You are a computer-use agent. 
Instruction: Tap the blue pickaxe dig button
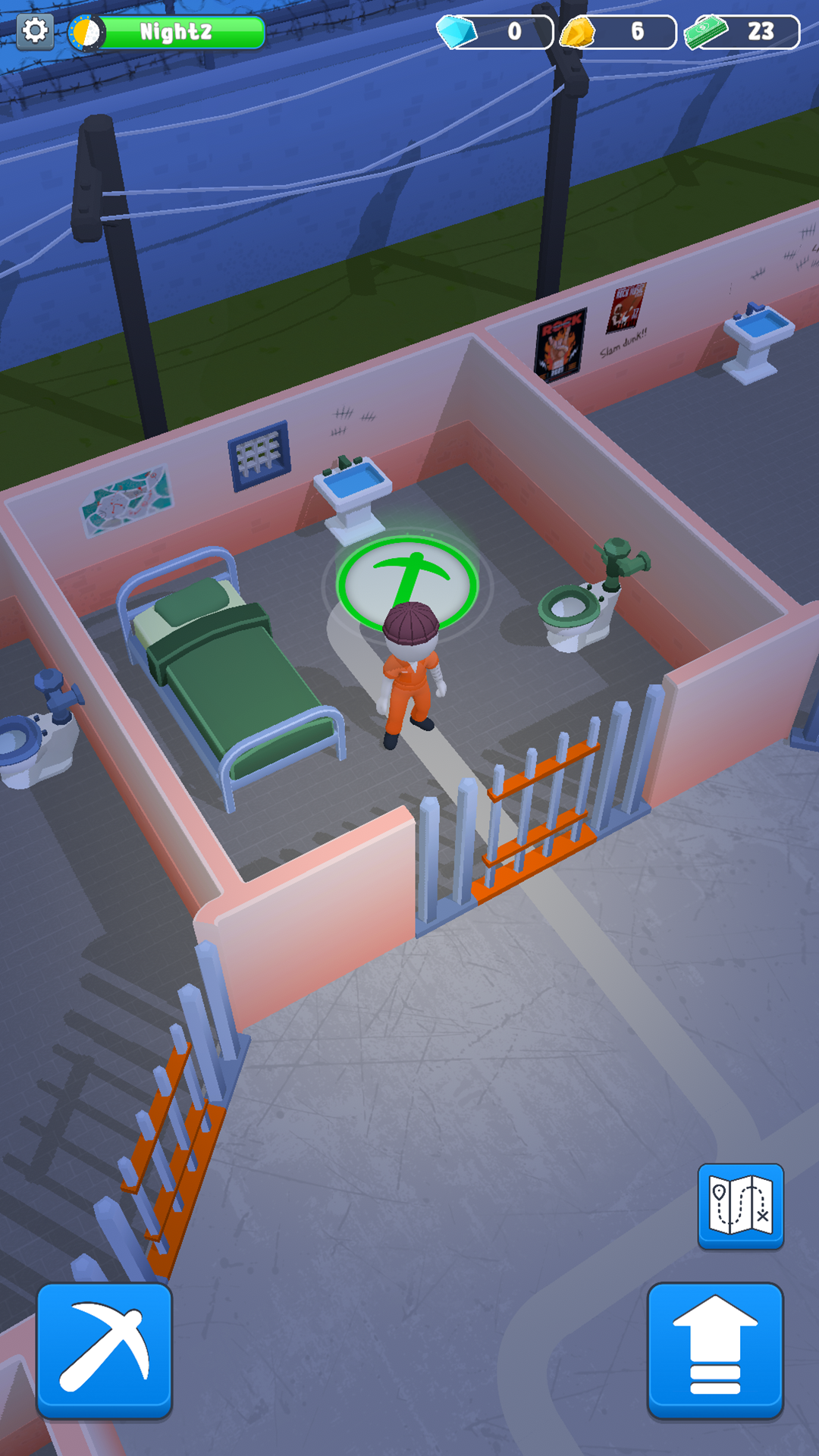[x=105, y=1350]
